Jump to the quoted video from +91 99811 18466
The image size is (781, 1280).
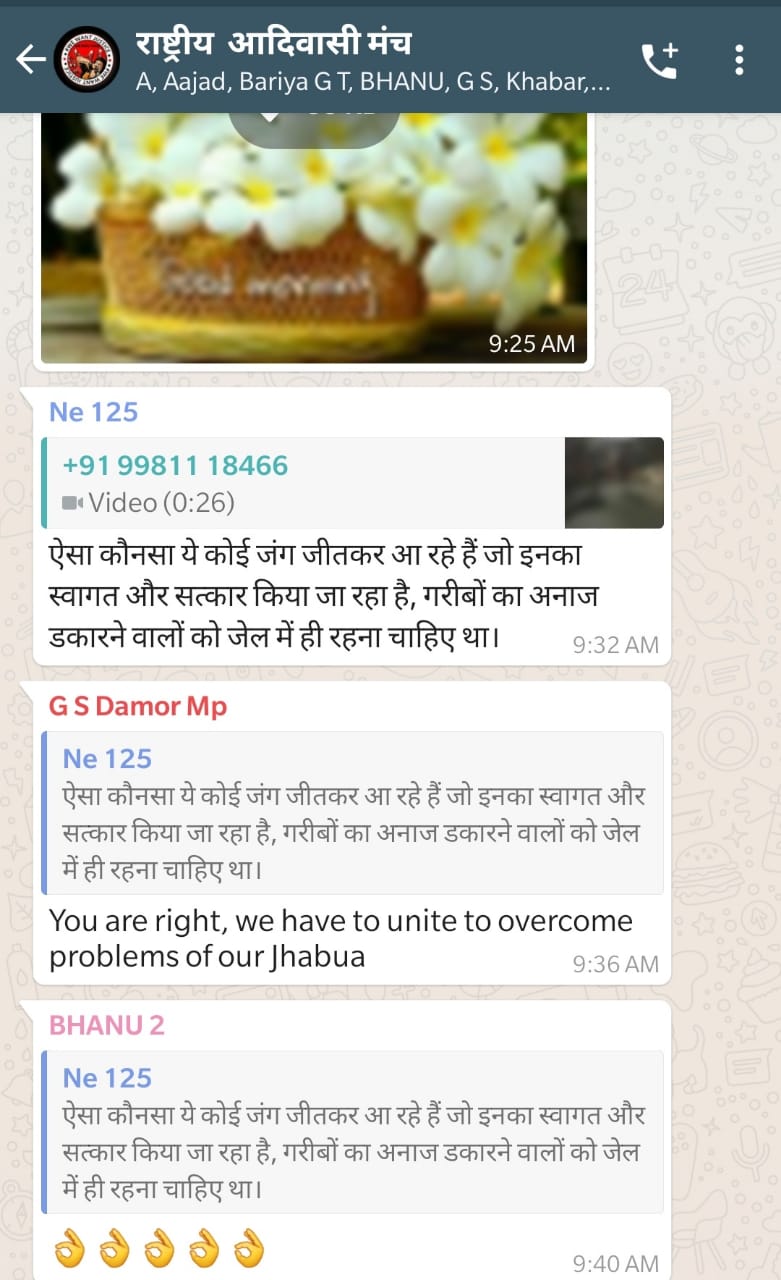[x=352, y=483]
